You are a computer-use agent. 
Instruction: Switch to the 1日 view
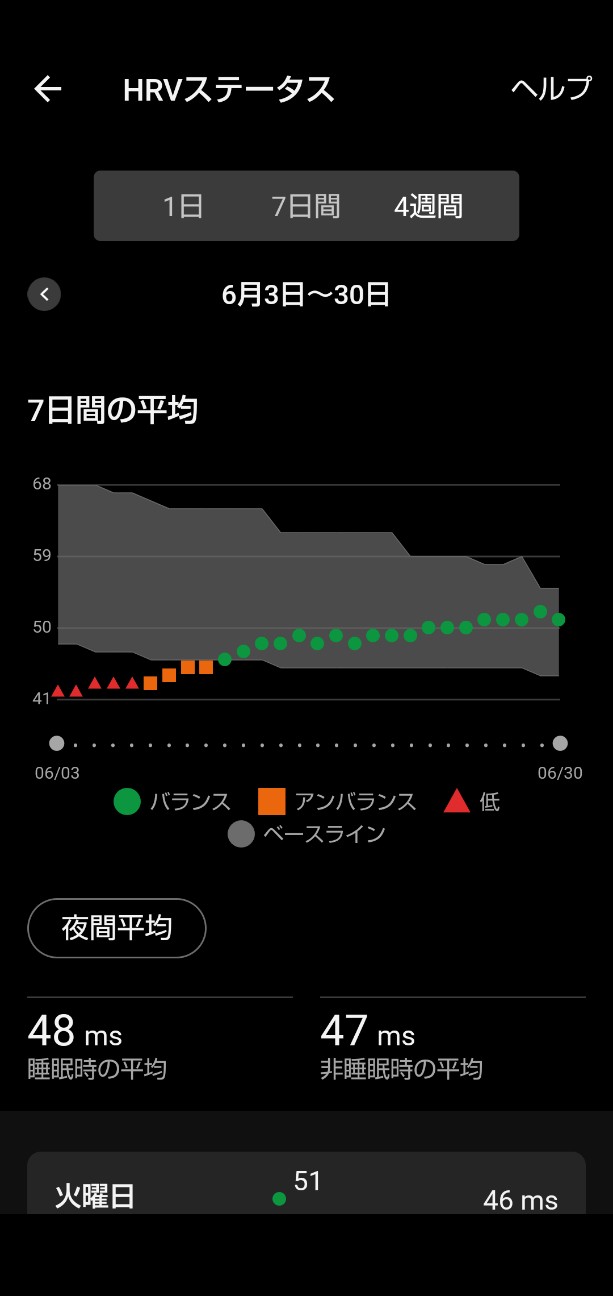pos(183,206)
